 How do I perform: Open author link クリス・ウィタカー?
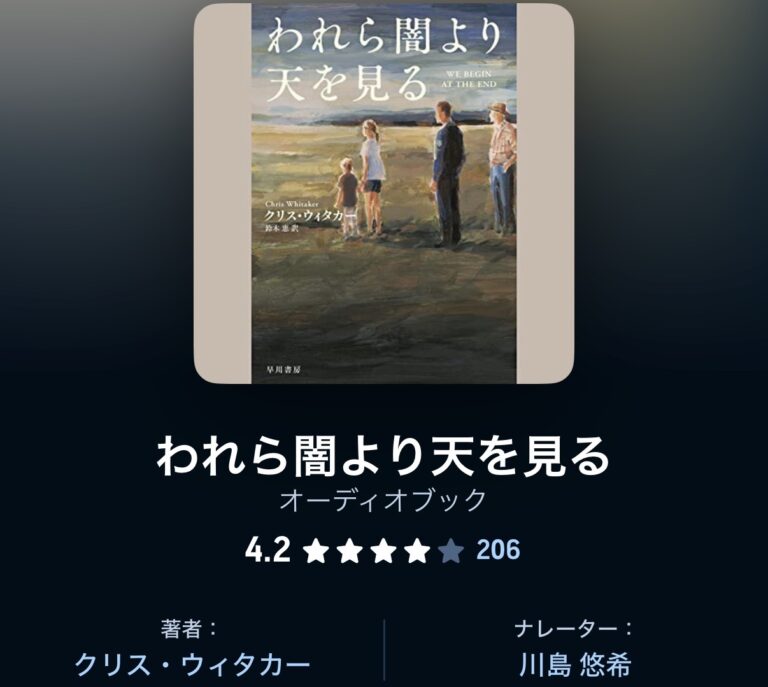pos(193,665)
